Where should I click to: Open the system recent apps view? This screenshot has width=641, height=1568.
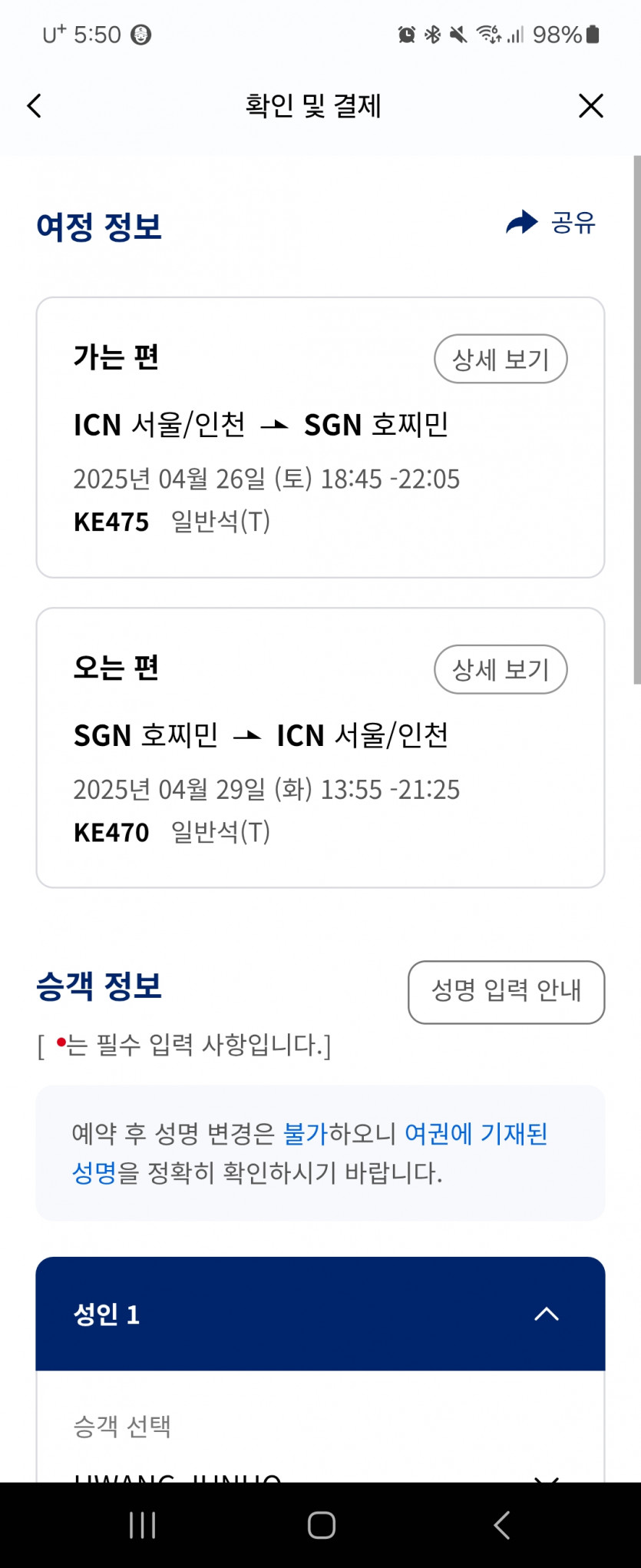[143, 1525]
